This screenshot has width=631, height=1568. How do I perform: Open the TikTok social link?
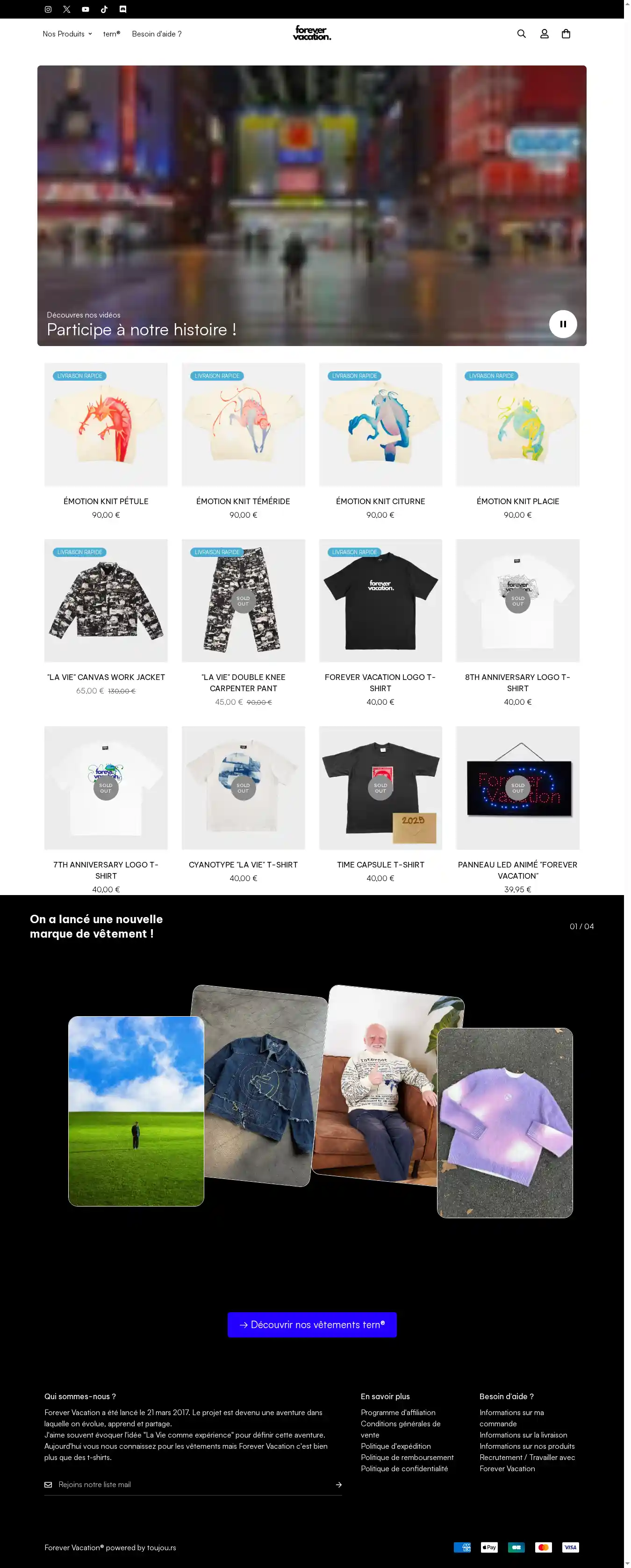tap(104, 9)
